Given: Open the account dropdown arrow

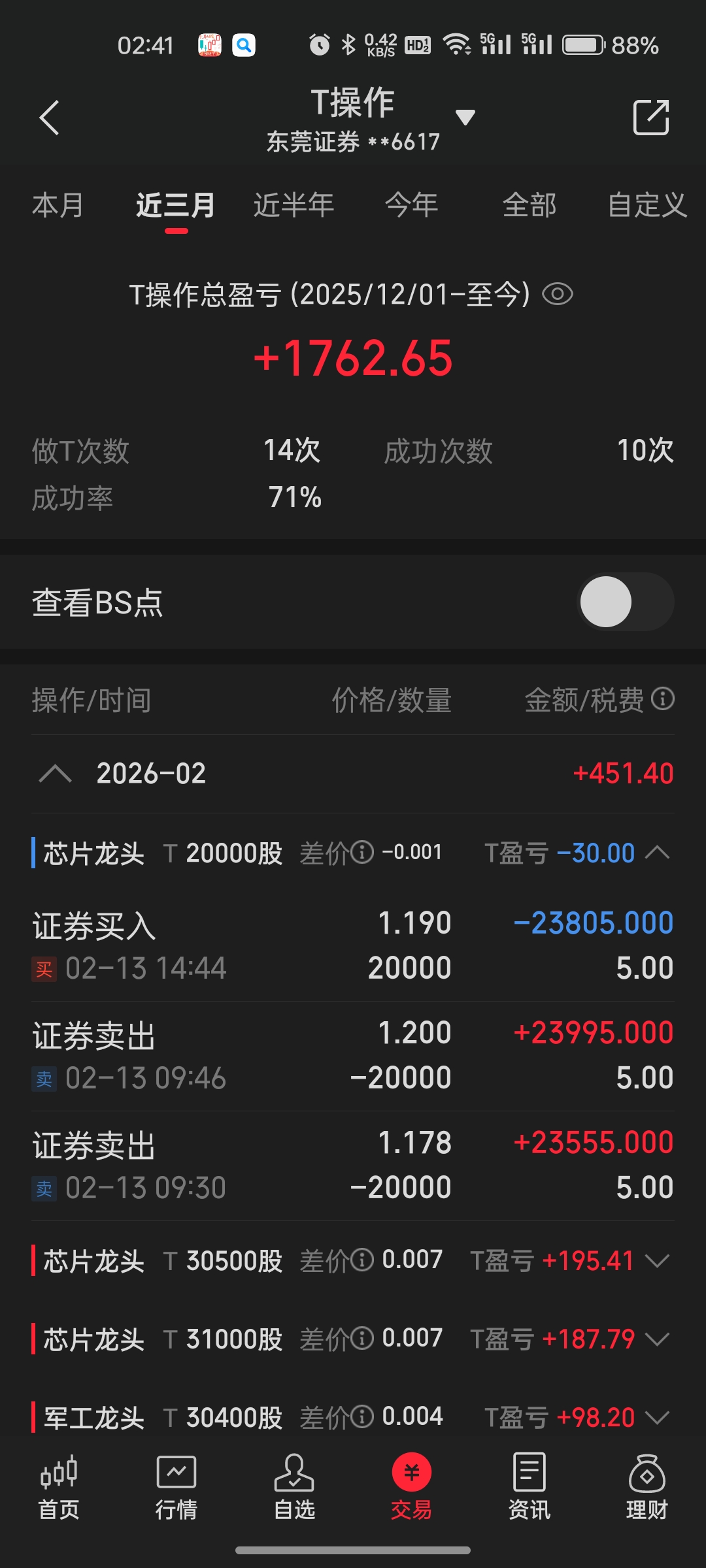Looking at the screenshot, I should tap(465, 118).
